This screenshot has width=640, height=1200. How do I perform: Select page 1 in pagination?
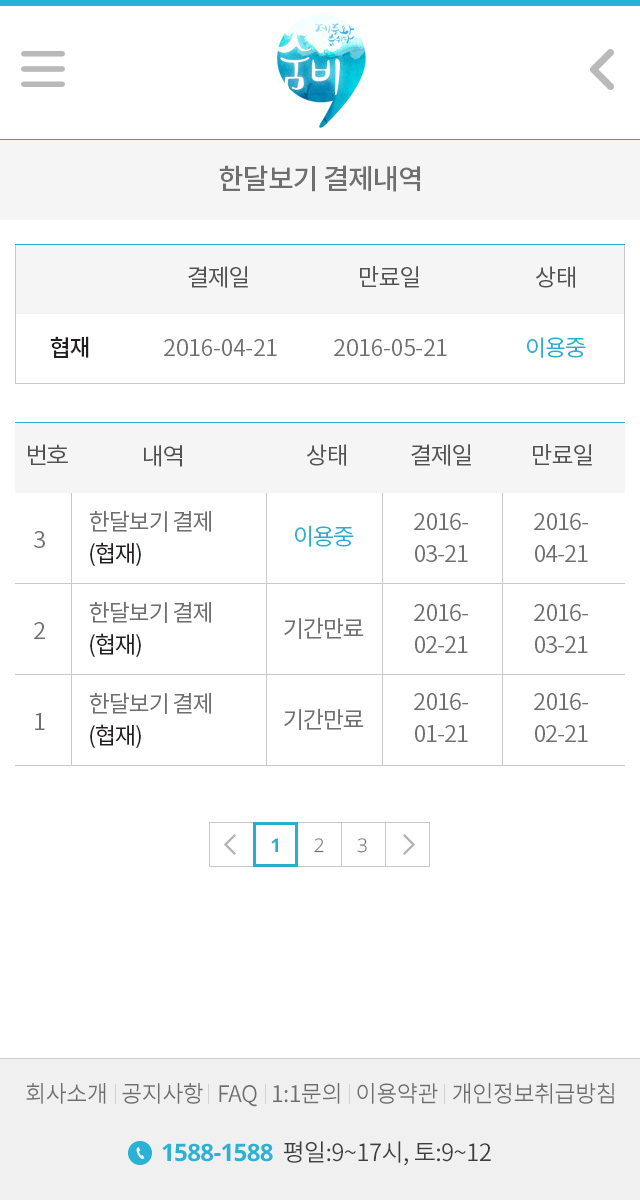[x=275, y=845]
